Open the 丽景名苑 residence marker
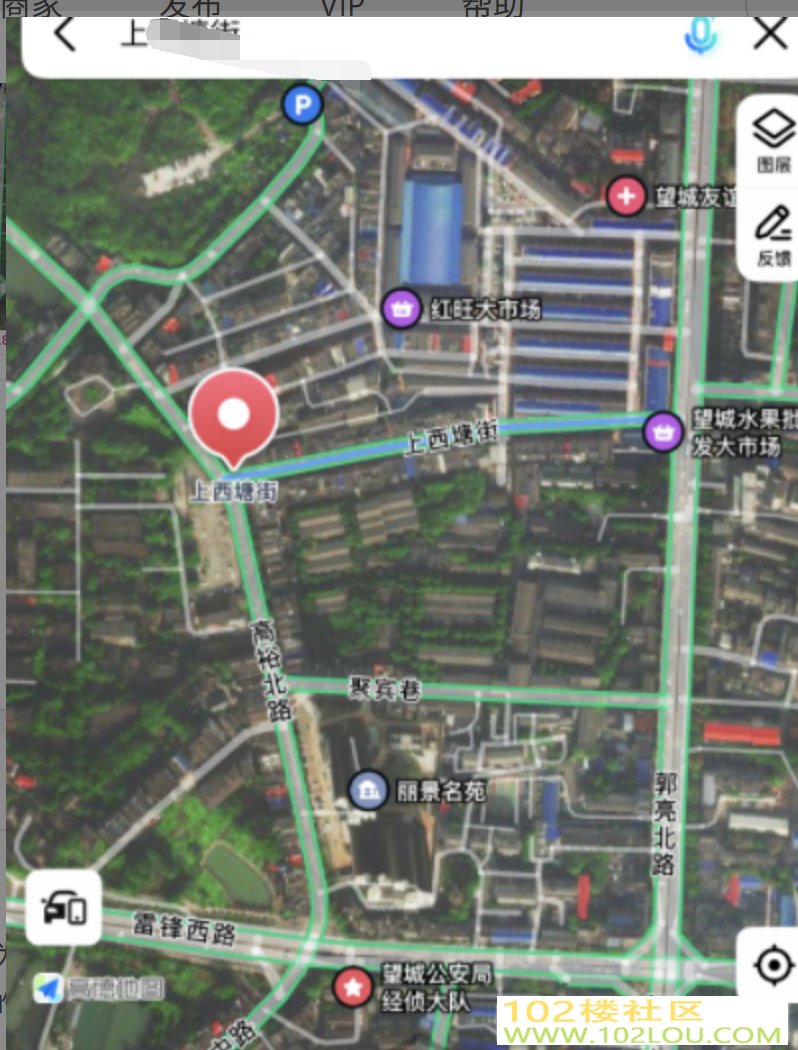Image resolution: width=798 pixels, height=1050 pixels. point(368,791)
